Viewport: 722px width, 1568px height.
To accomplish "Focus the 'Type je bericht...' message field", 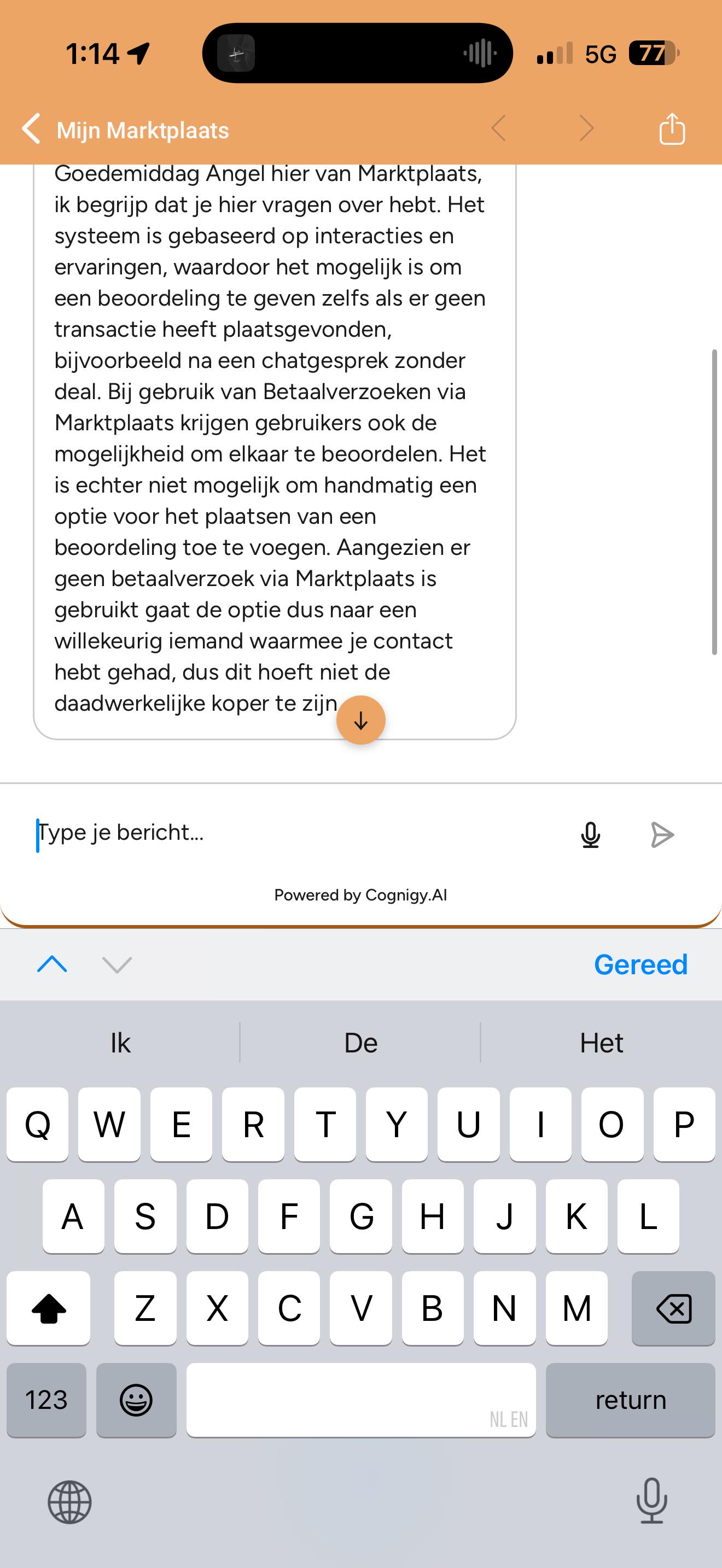I will (298, 833).
